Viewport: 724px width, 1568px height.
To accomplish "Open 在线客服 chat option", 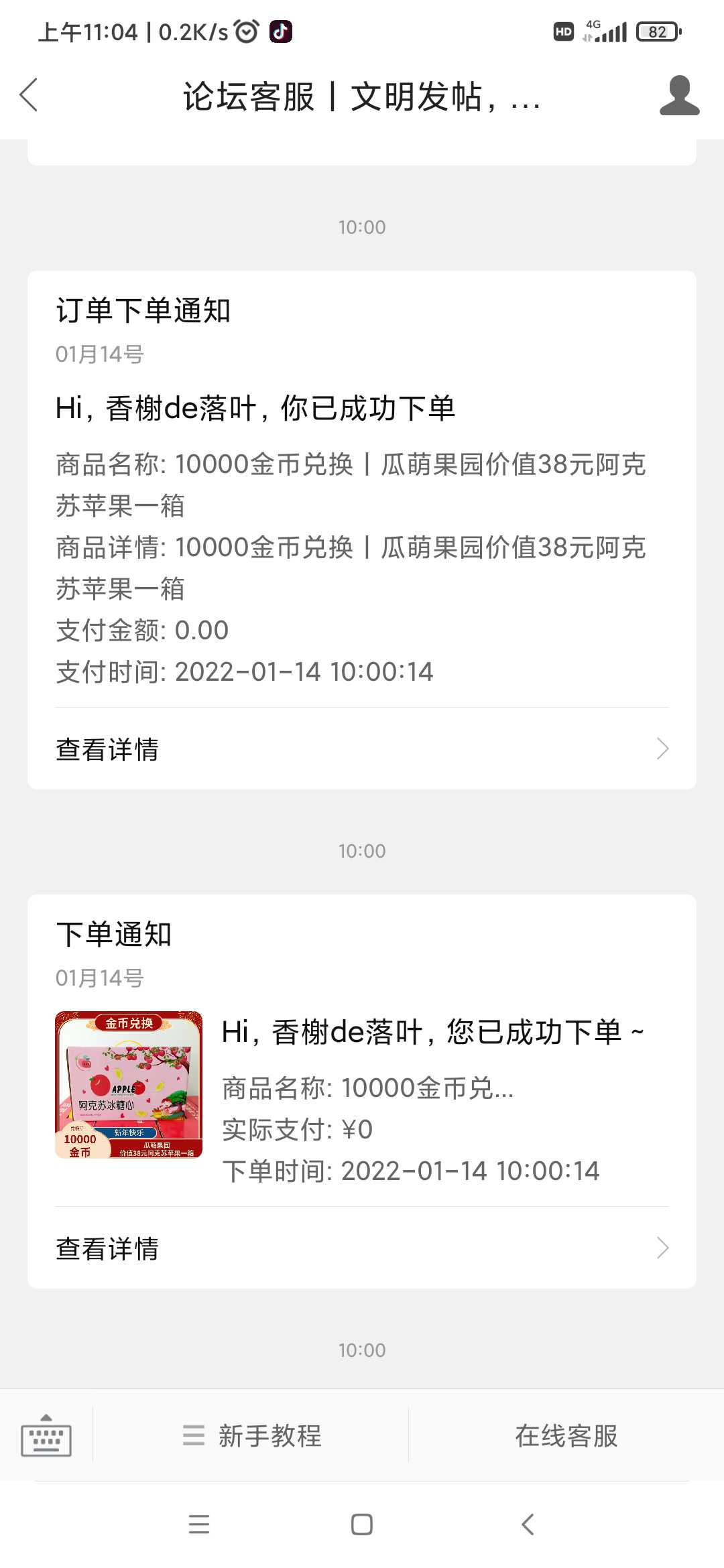I will (566, 1436).
